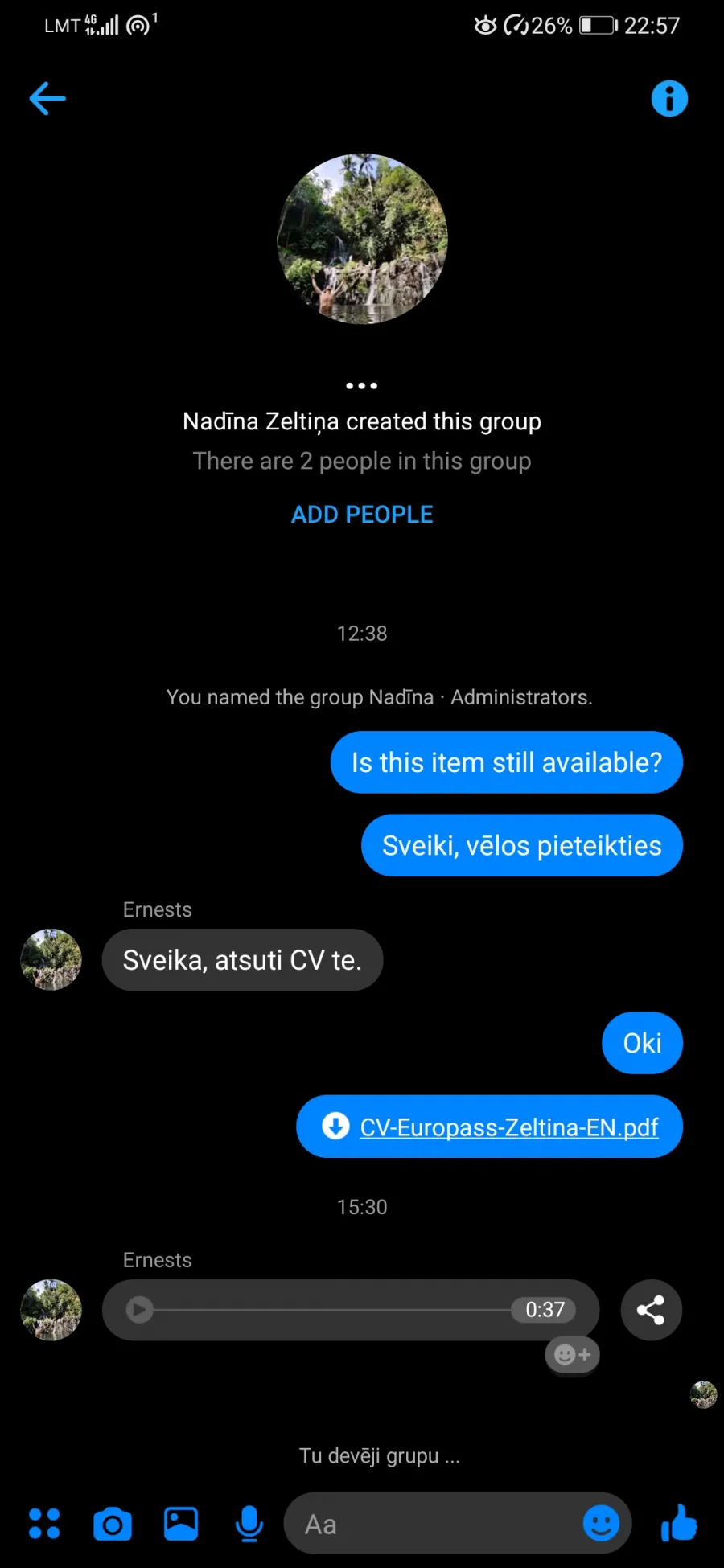Viewport: 724px width, 1568px height.
Task: Play Ernests' 0:37 voice message
Action: coord(139,1310)
